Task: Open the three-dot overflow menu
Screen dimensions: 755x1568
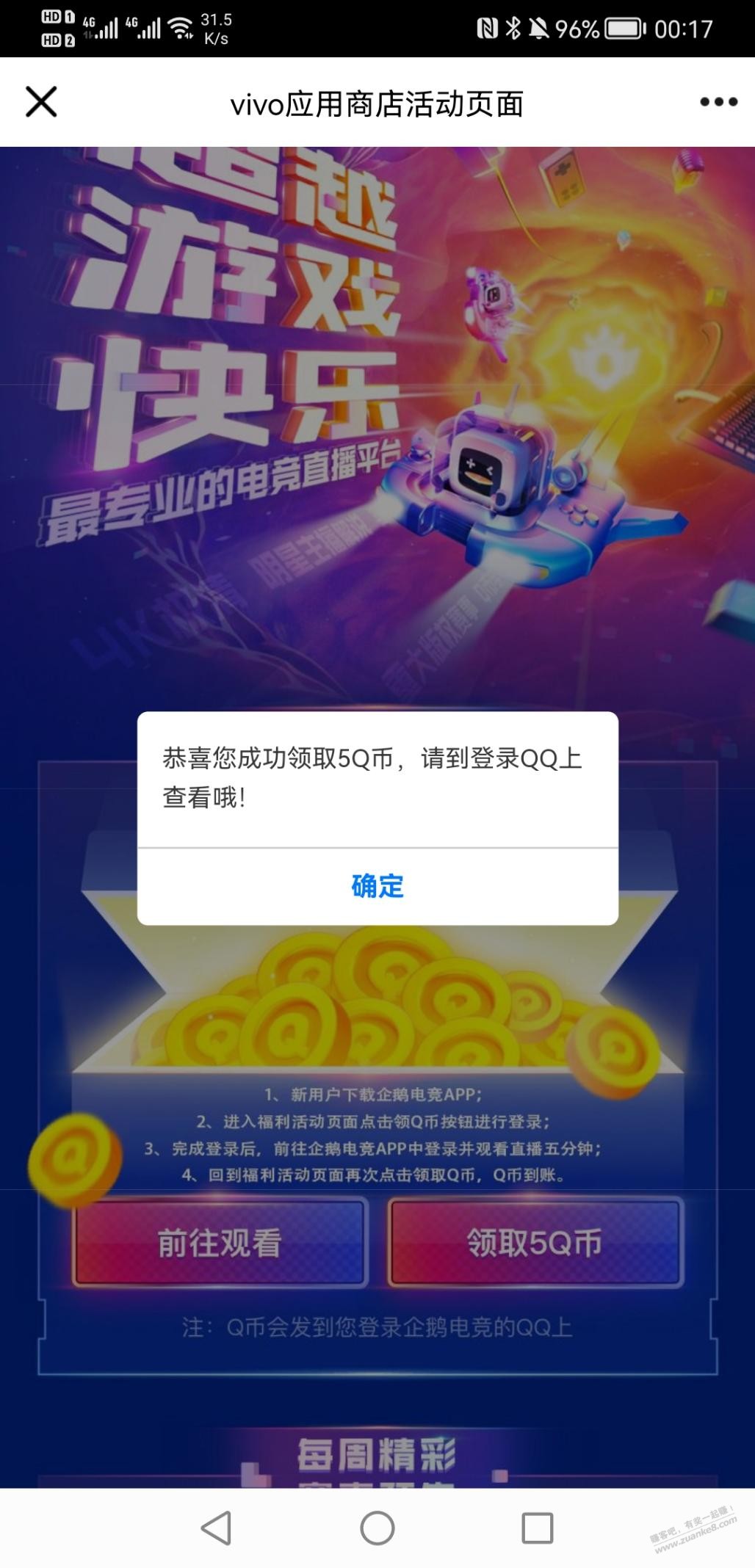Action: coord(718,102)
